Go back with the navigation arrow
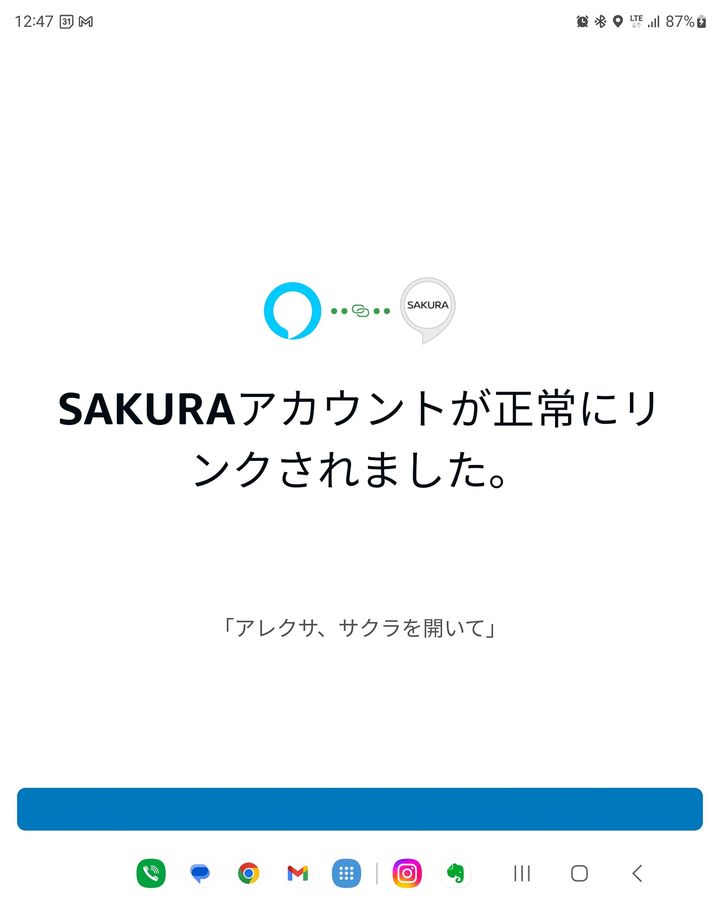The height and width of the screenshot is (899, 720). tap(637, 873)
